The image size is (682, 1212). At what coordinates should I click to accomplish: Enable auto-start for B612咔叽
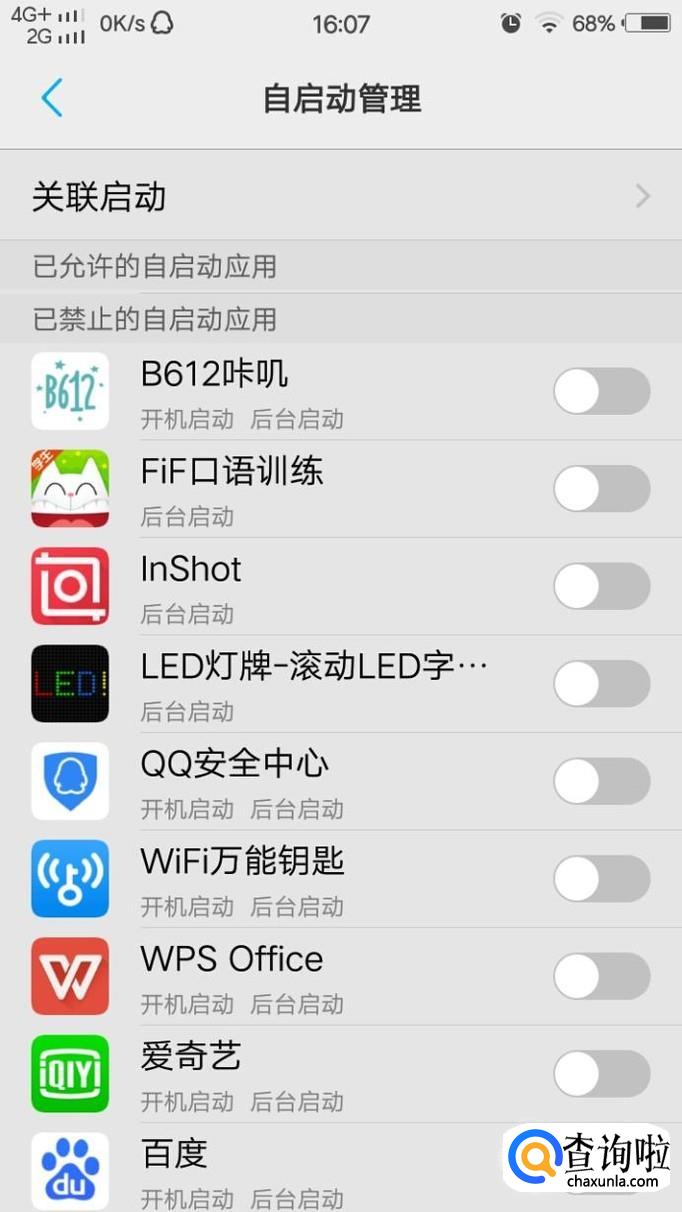(x=602, y=391)
